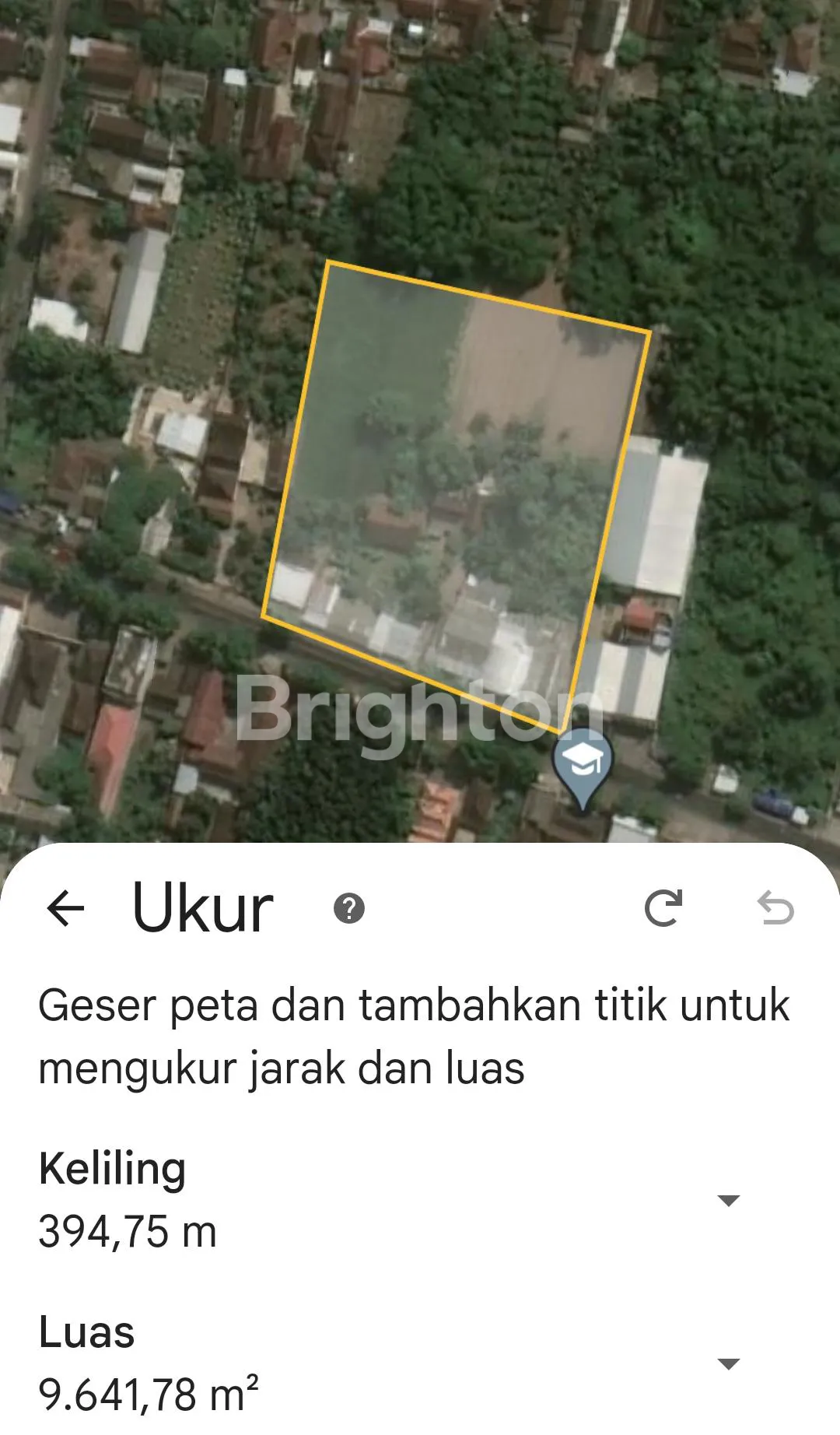This screenshot has width=840, height=1435.
Task: Open the Keliling unit dropdown
Action: coord(728,1200)
